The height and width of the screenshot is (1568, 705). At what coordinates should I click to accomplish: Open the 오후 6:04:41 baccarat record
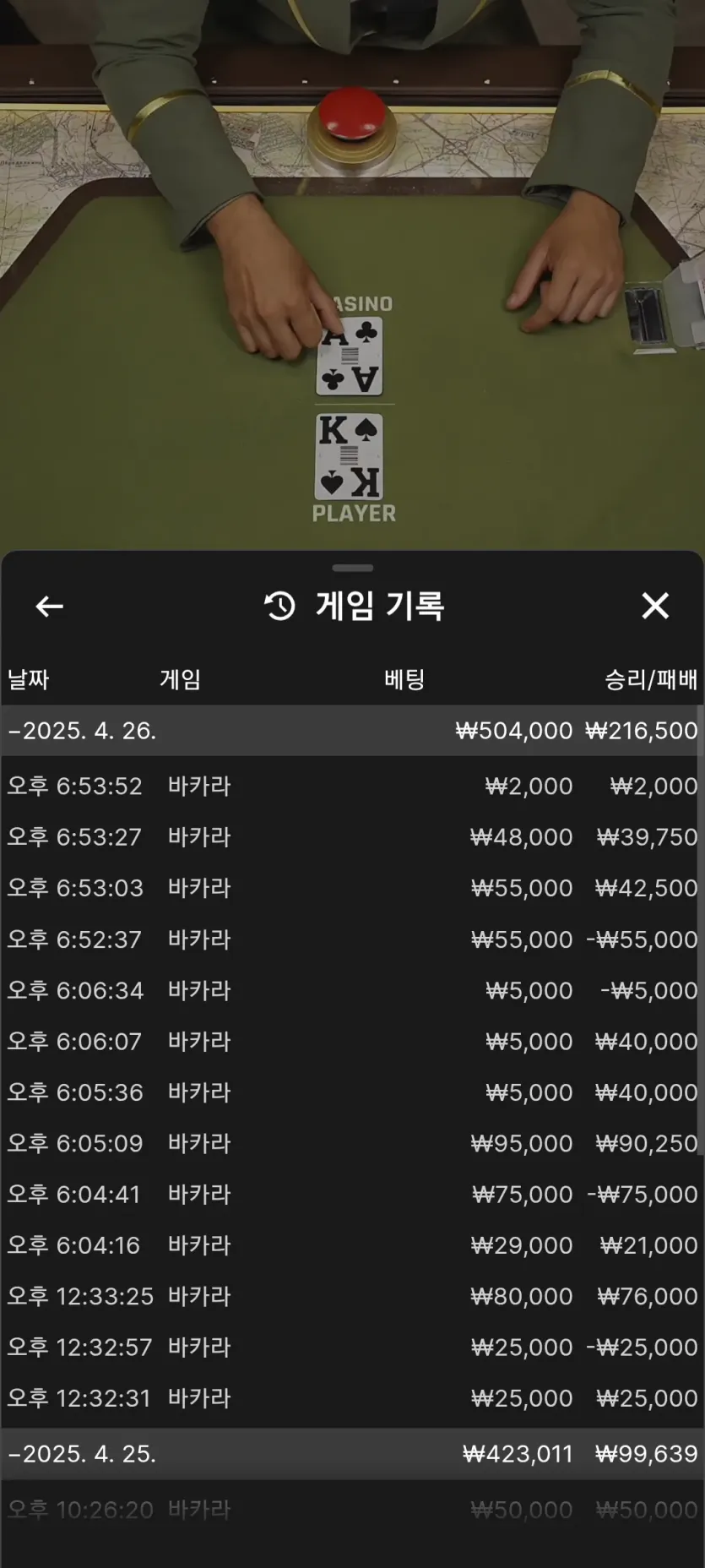352,1195
